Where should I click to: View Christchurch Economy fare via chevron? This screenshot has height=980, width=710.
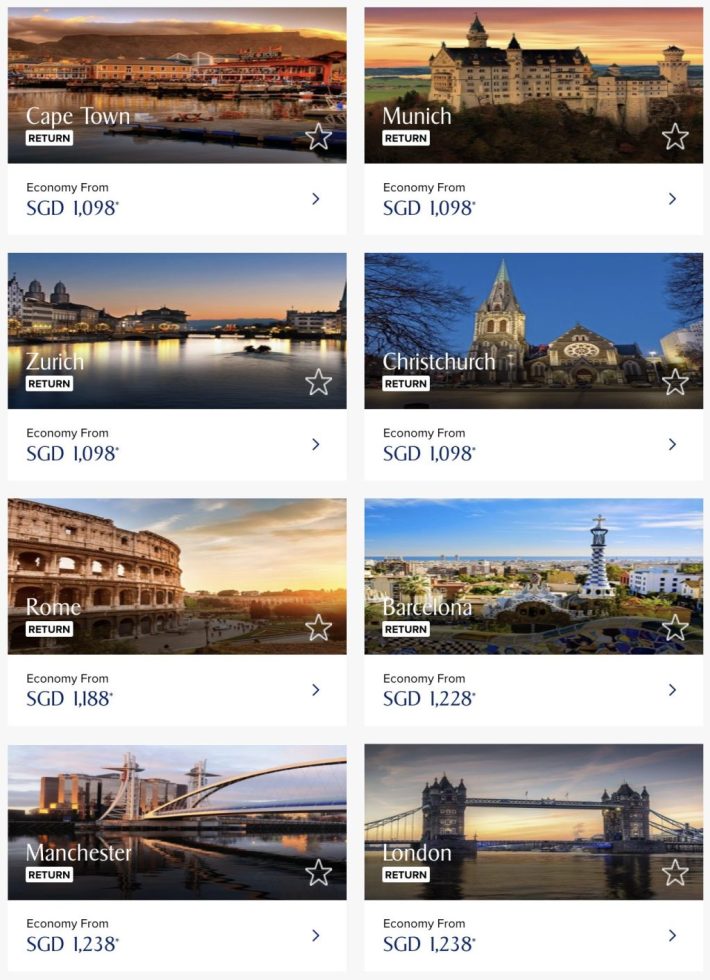point(672,444)
